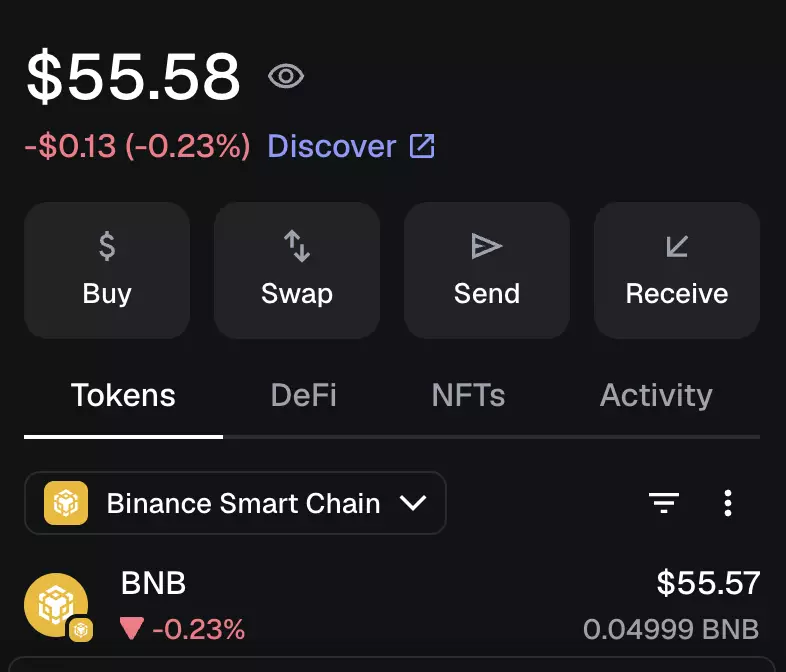Open the three-dot overflow menu
The height and width of the screenshot is (672, 786).
728,503
